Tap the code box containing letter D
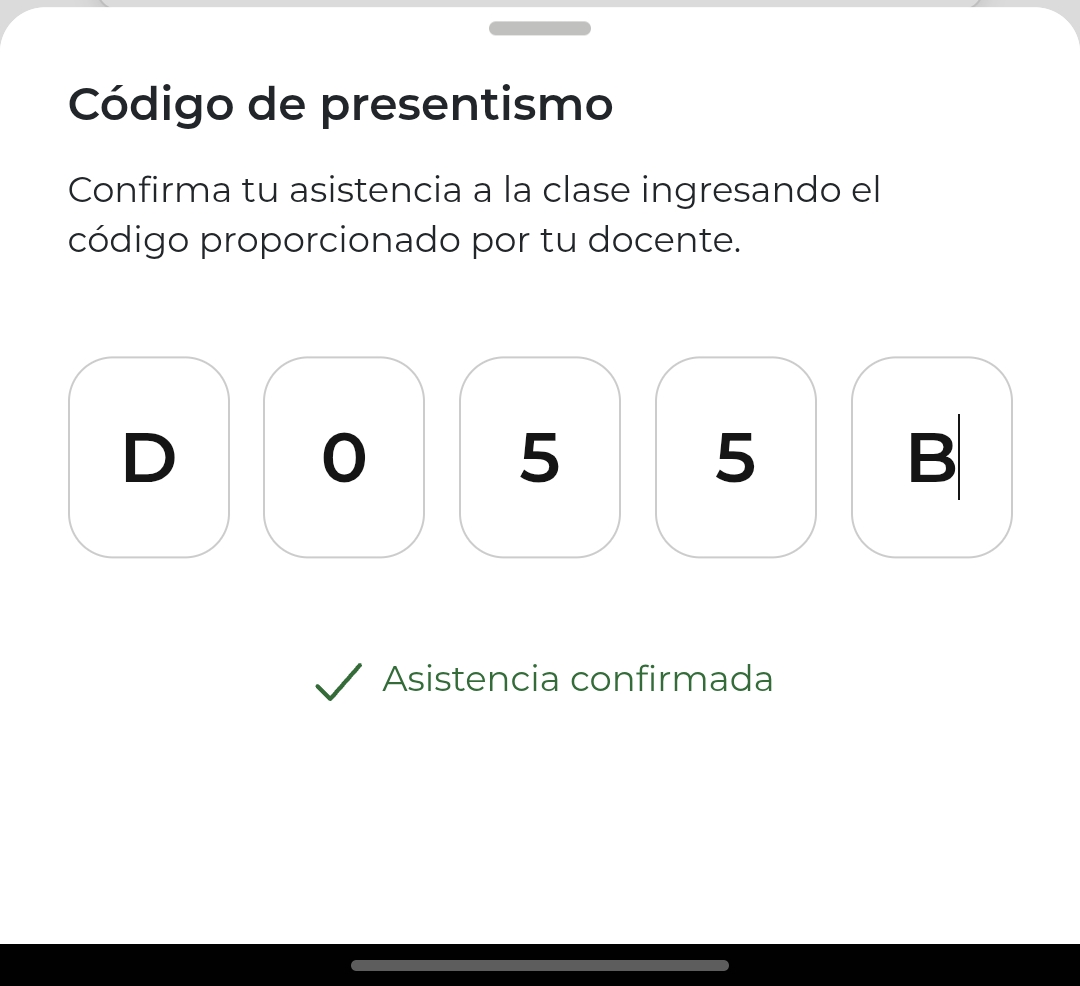The height and width of the screenshot is (986, 1080). tap(149, 457)
